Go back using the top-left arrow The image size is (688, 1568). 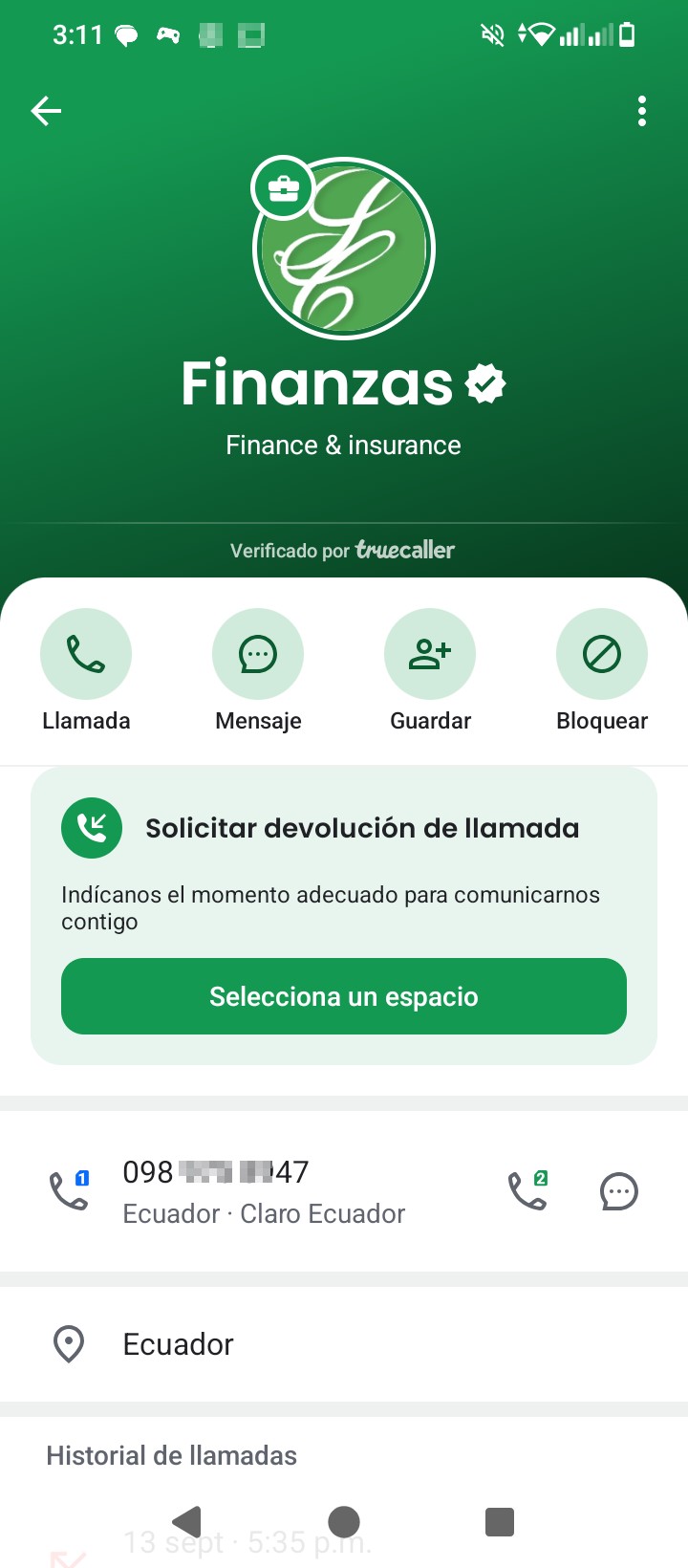(46, 111)
